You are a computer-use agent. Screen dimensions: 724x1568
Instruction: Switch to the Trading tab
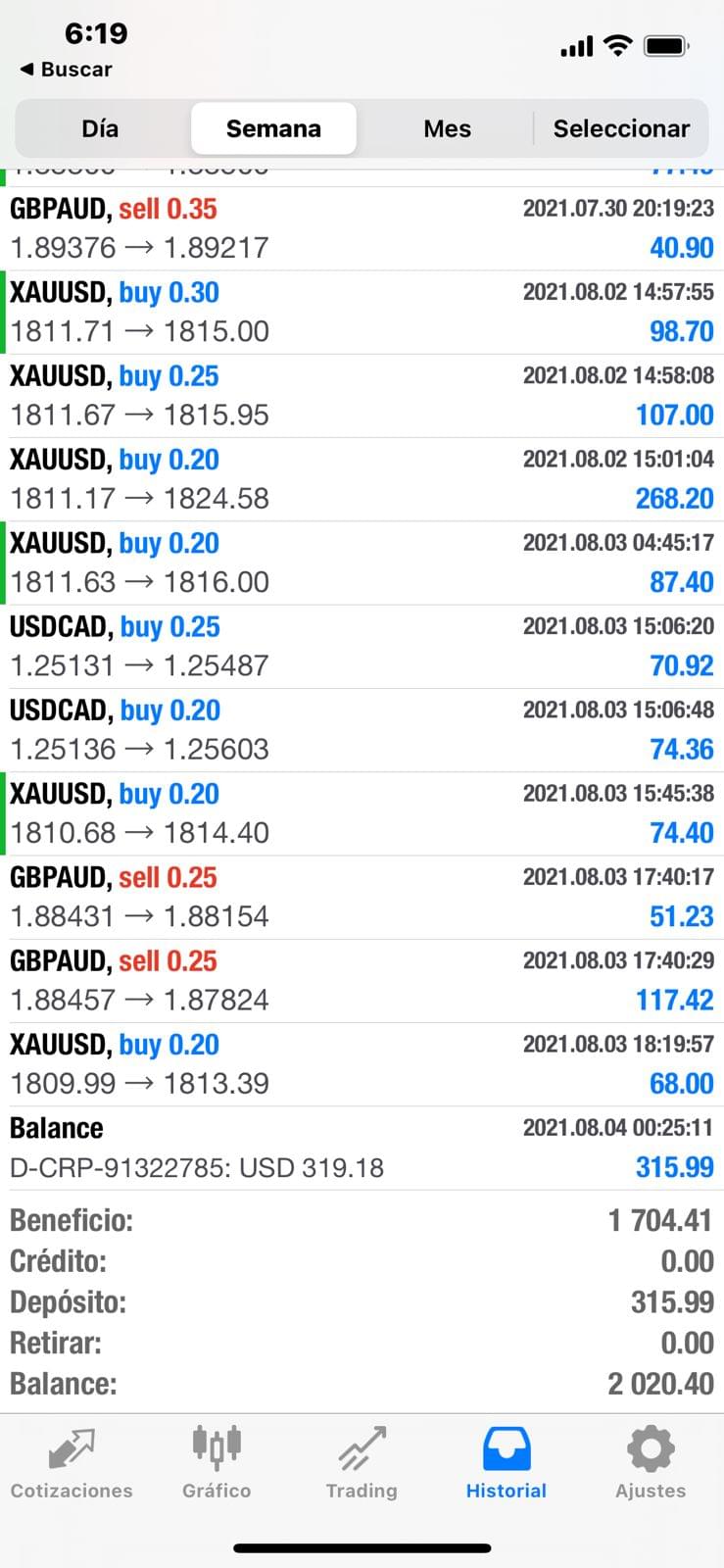coord(362,1463)
